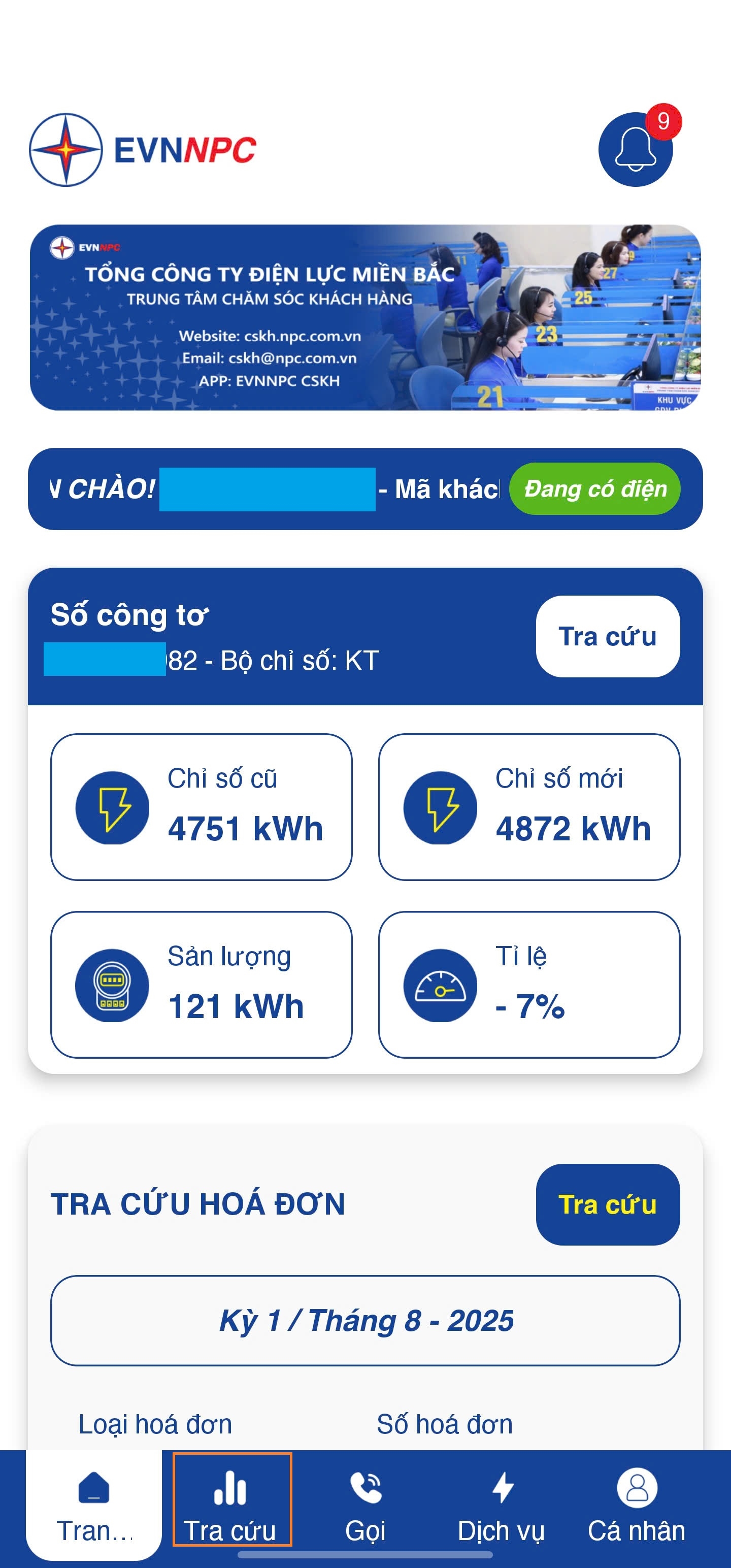Go to the Trang chủ home tab
This screenshot has width=731, height=1568.
94,1504
